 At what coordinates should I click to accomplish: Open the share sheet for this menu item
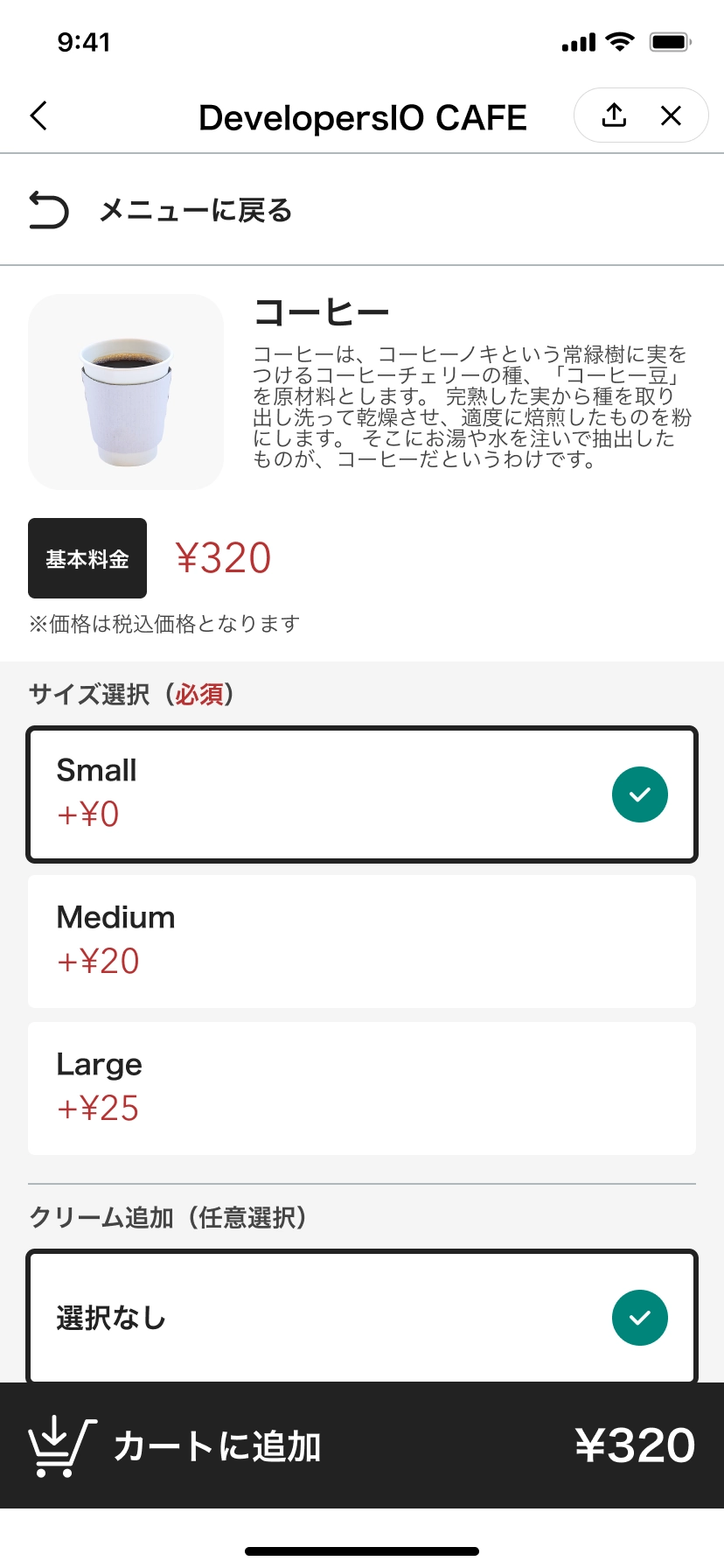click(x=613, y=115)
